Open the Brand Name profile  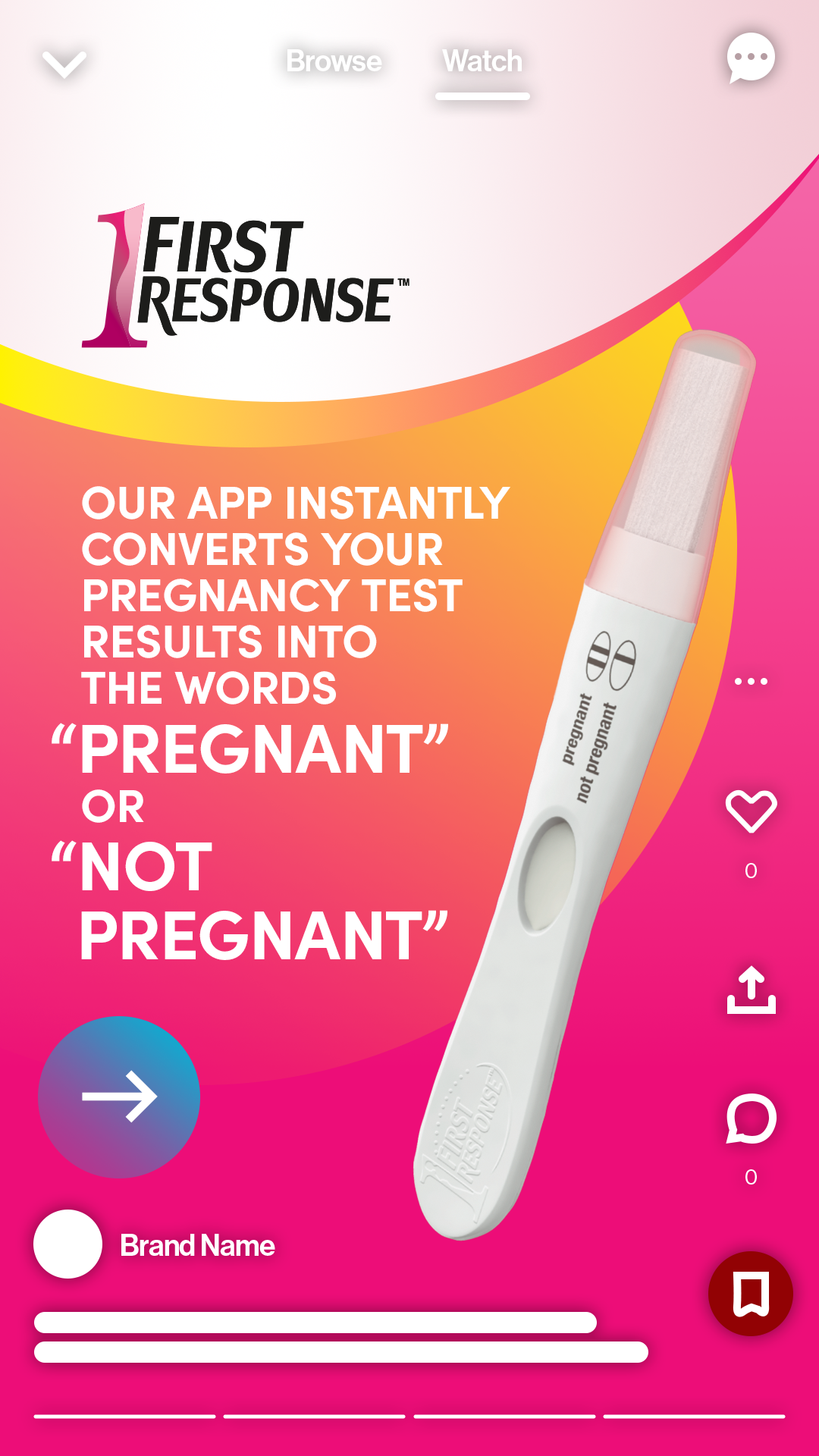[197, 1245]
